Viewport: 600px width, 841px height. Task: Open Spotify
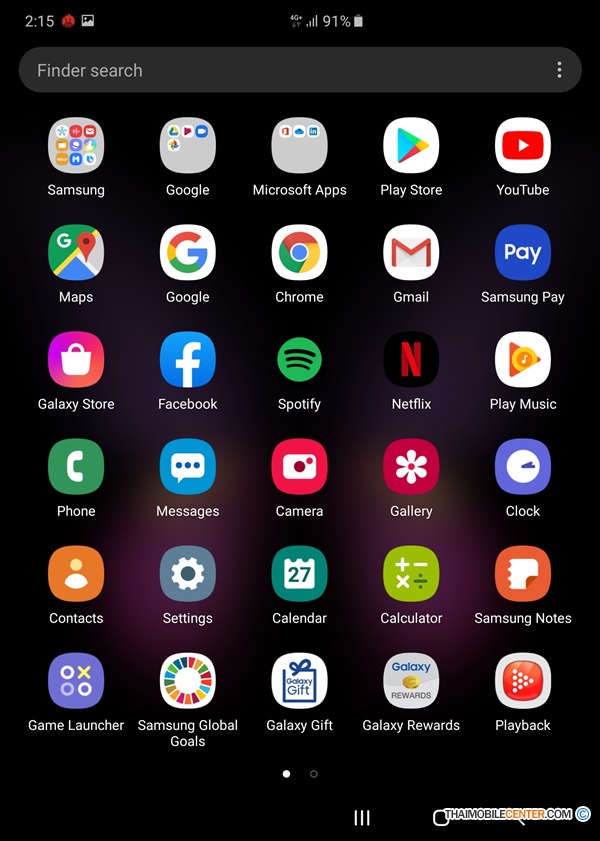pyautogui.click(x=299, y=360)
